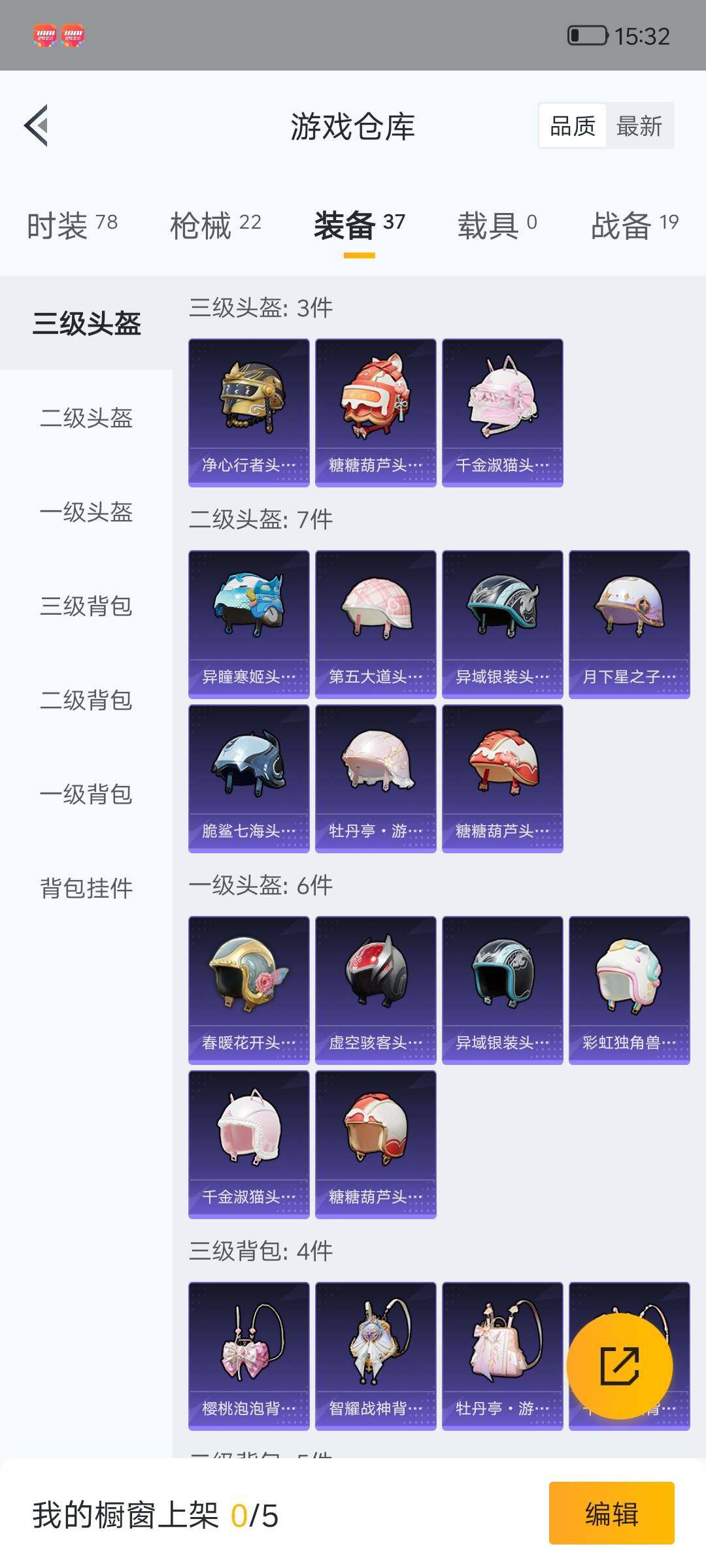Sort by 品质
Image resolution: width=706 pixels, height=1568 pixels.
(x=573, y=125)
